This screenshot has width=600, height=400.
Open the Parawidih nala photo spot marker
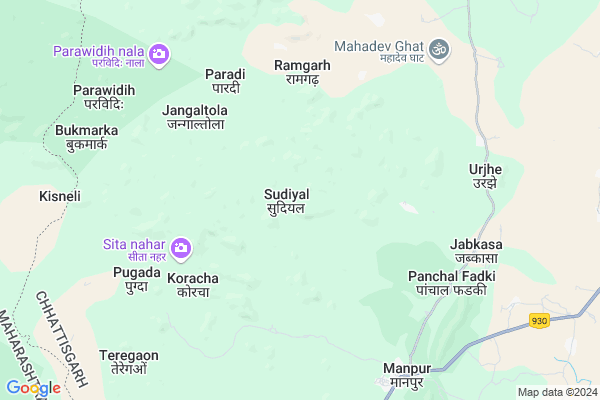click(x=158, y=52)
